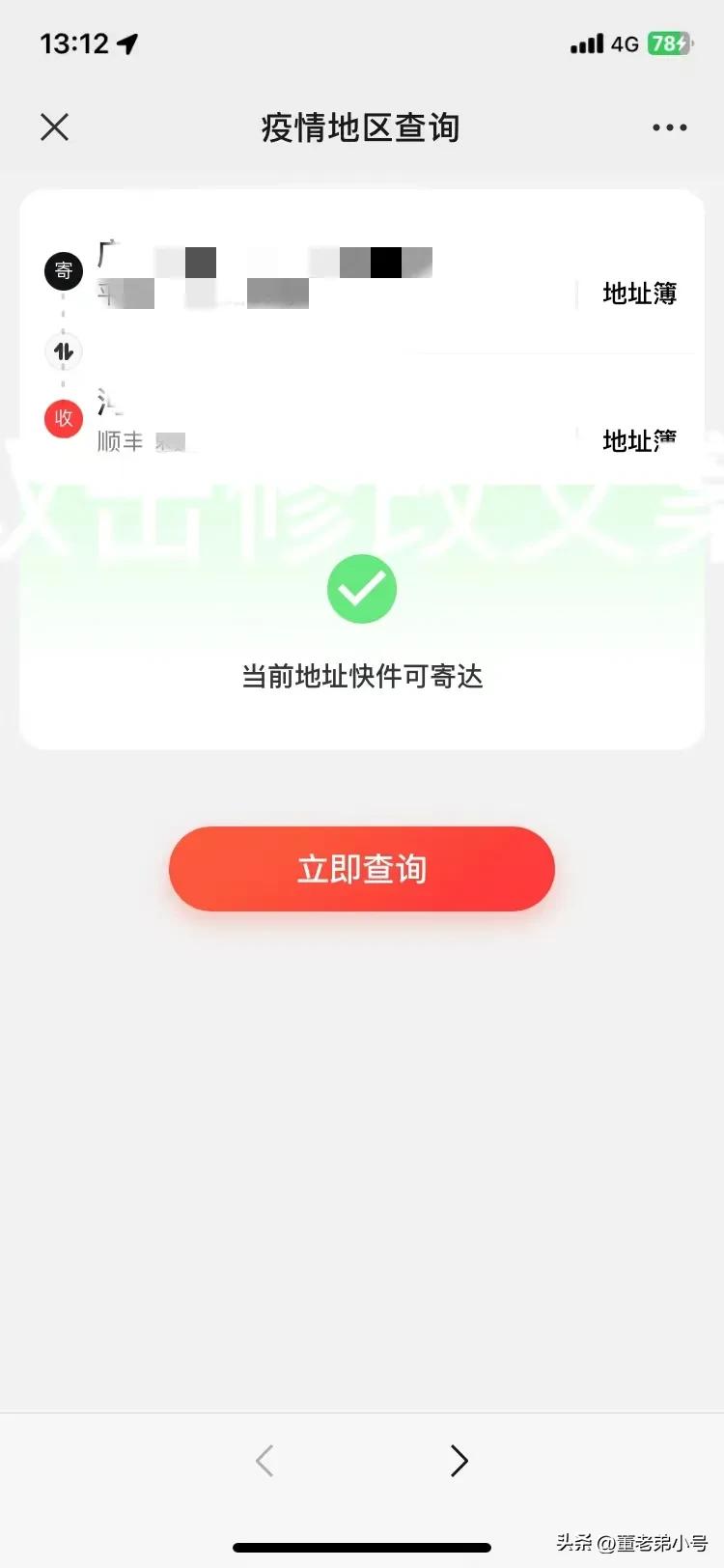
Task: Tap the right chevron to go forward
Action: (459, 1461)
